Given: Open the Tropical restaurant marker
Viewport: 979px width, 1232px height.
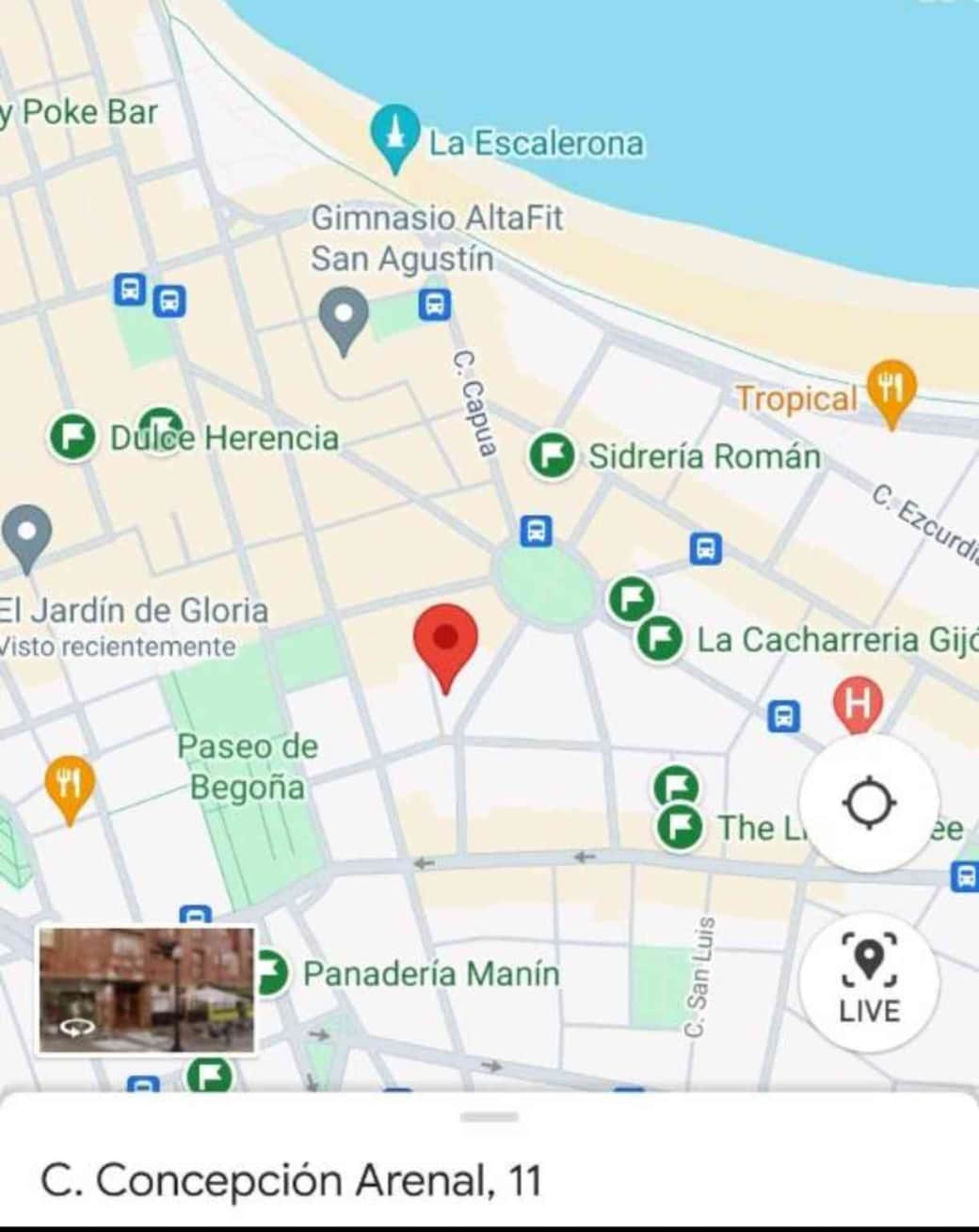Looking at the screenshot, I should tap(891, 391).
